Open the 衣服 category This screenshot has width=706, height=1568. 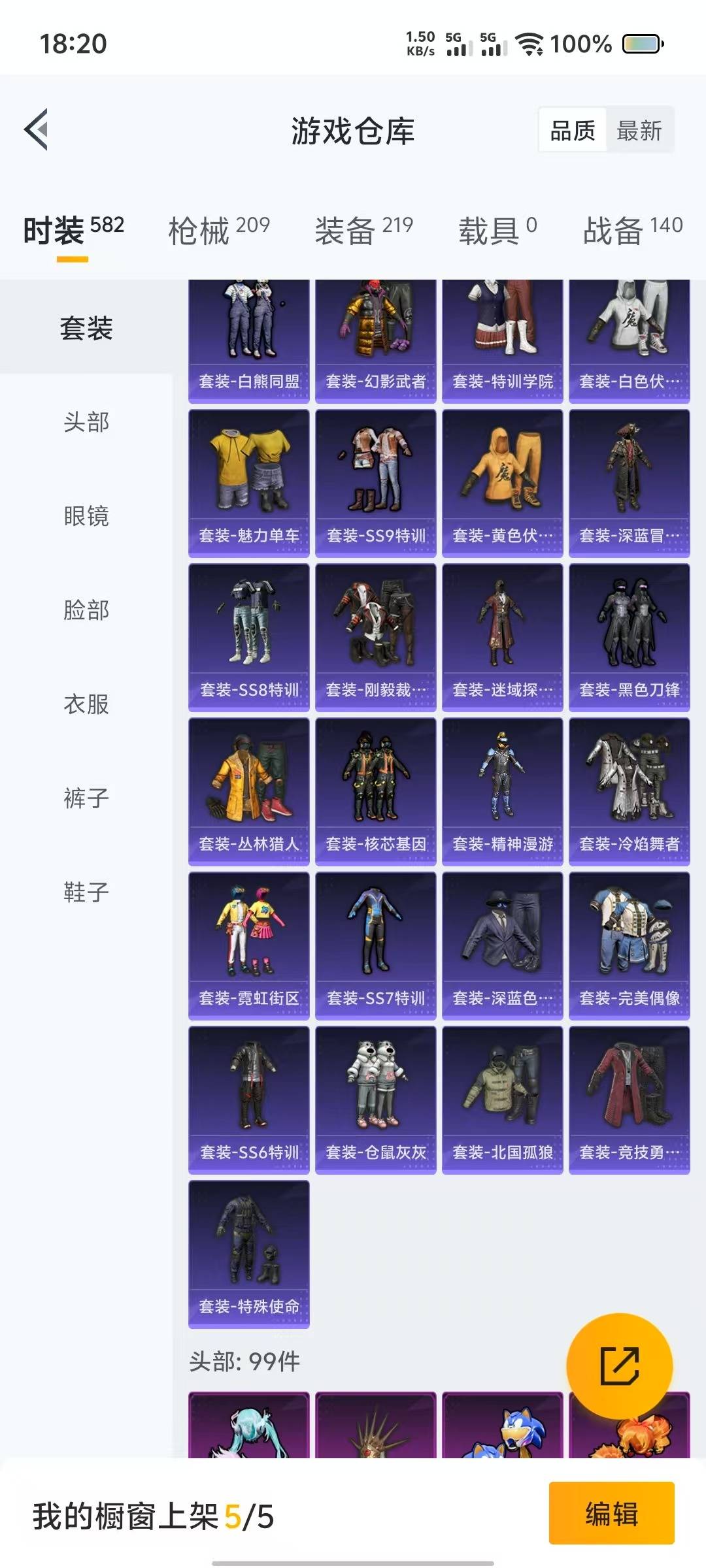86,704
